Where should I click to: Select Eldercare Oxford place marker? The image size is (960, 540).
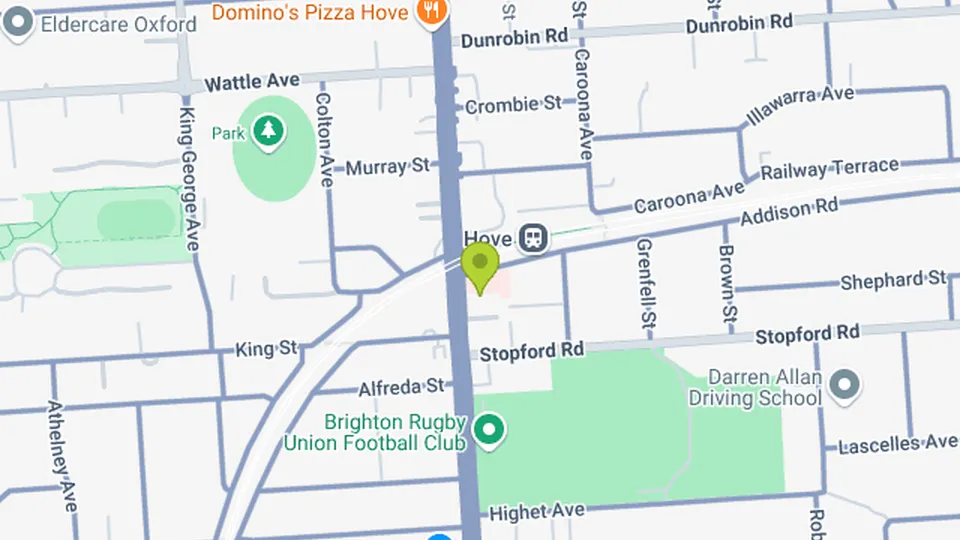point(18,22)
